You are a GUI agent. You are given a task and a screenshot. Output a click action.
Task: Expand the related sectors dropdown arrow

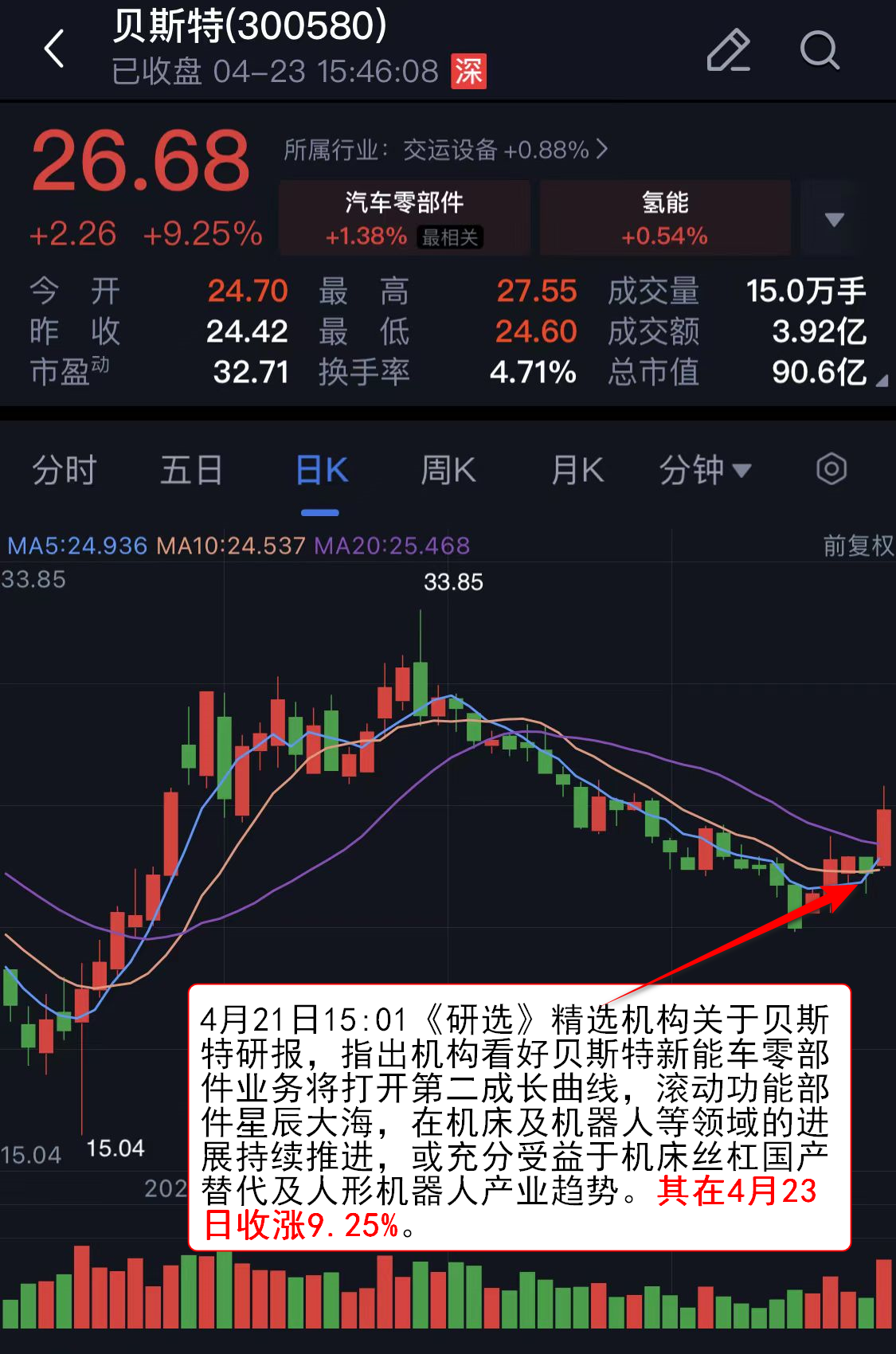pyautogui.click(x=834, y=219)
